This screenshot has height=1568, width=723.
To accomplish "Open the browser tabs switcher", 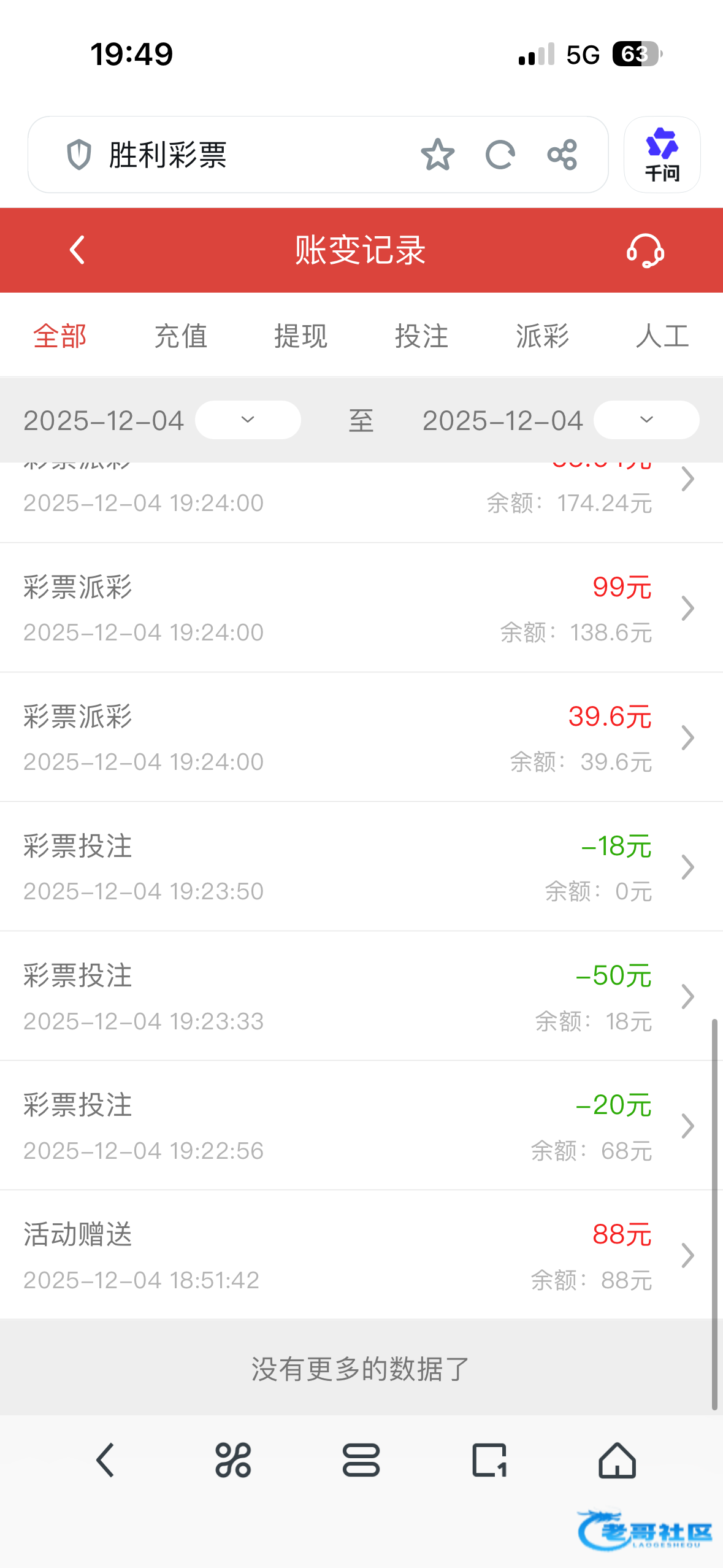I will (x=489, y=1460).
